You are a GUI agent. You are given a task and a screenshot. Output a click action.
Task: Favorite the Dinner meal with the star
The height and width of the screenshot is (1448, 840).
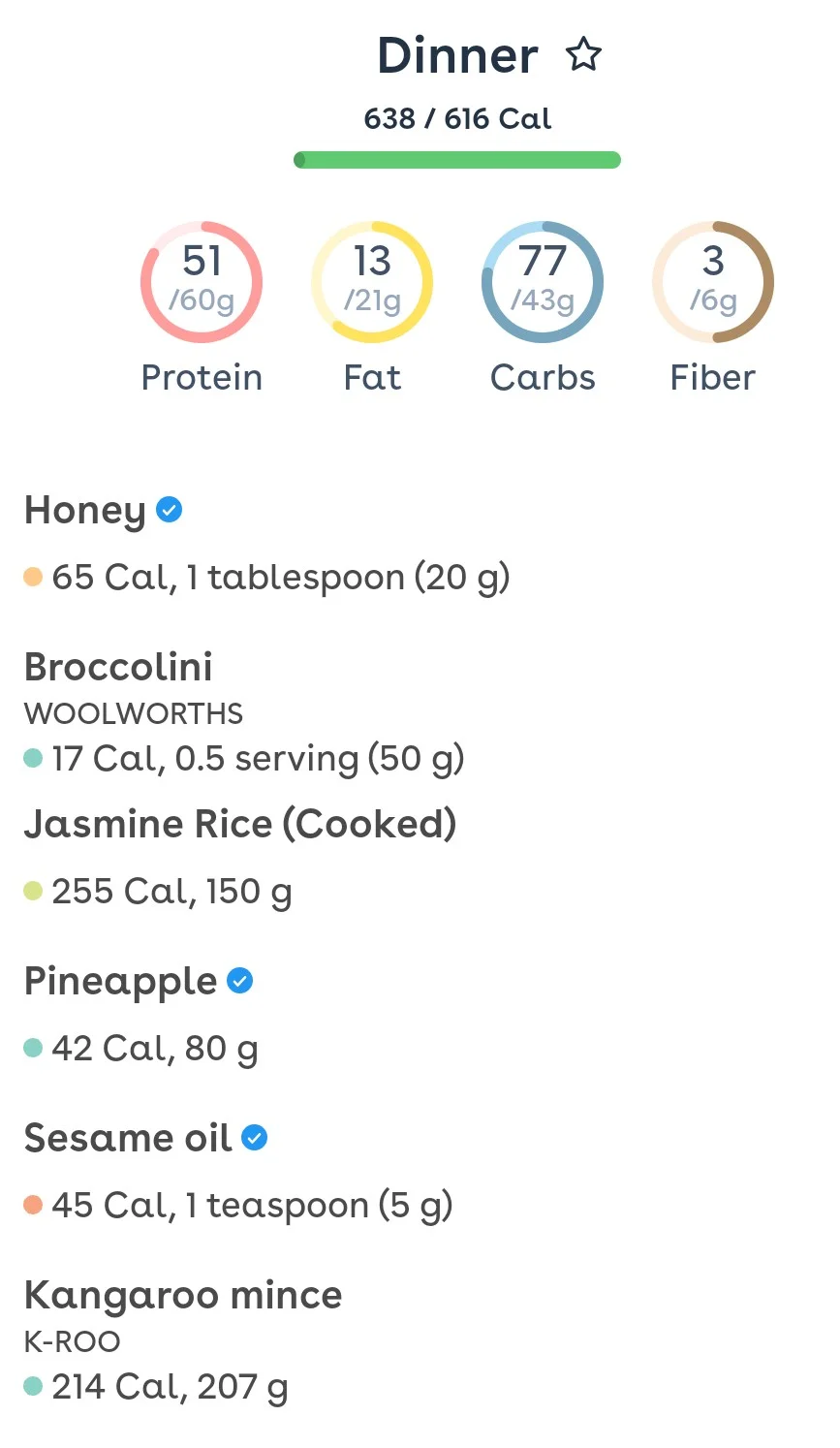coord(583,55)
